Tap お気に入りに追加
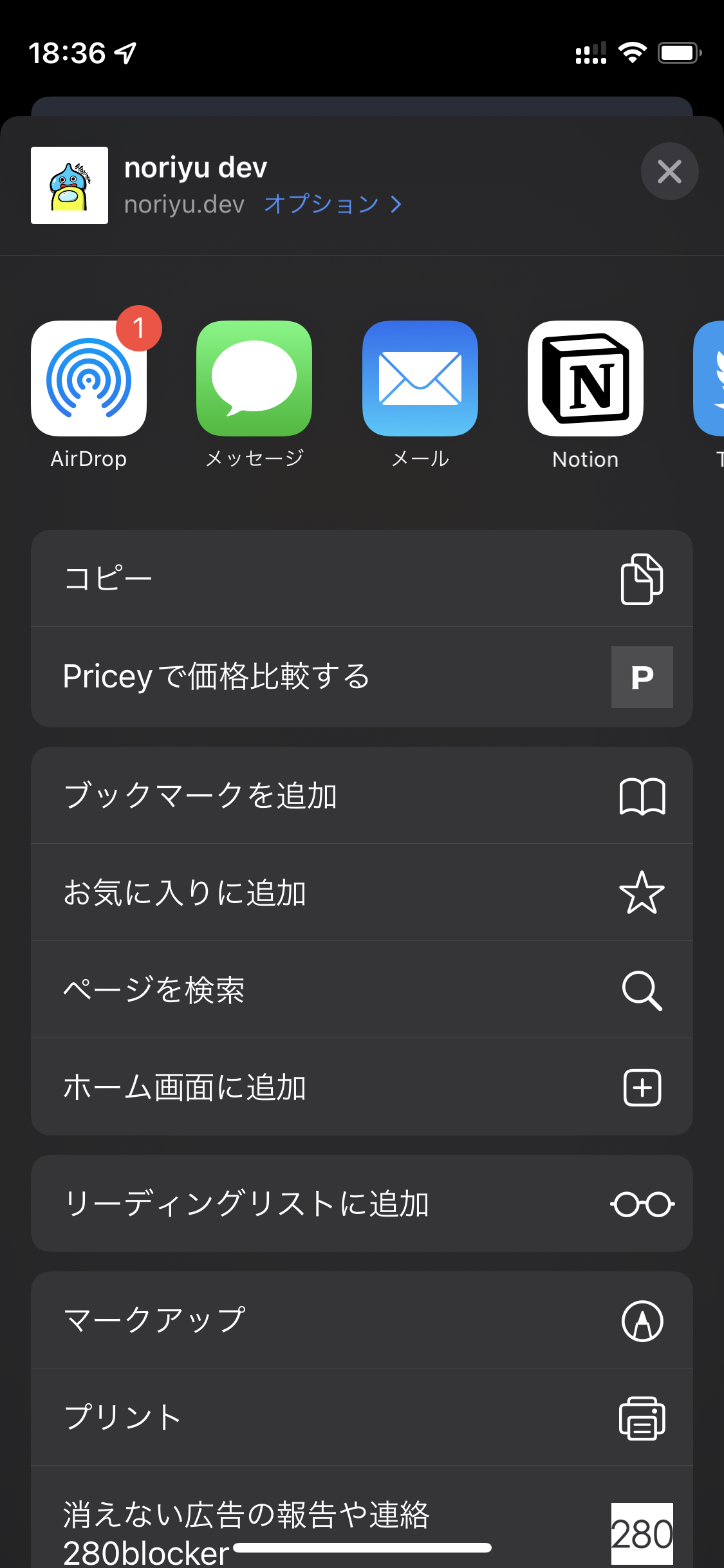Image resolution: width=724 pixels, height=1568 pixels. coord(362,893)
